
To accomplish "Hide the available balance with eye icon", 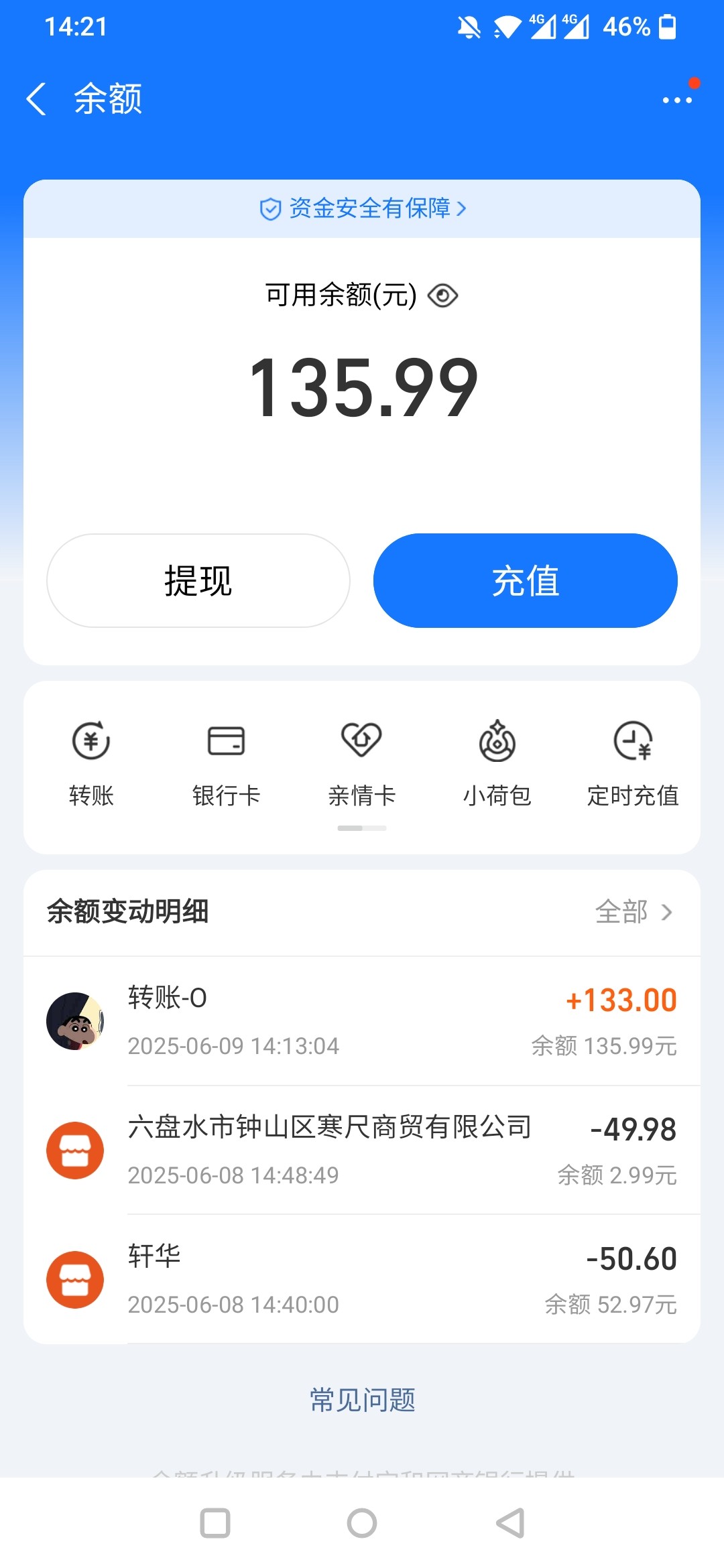I will 442,295.
